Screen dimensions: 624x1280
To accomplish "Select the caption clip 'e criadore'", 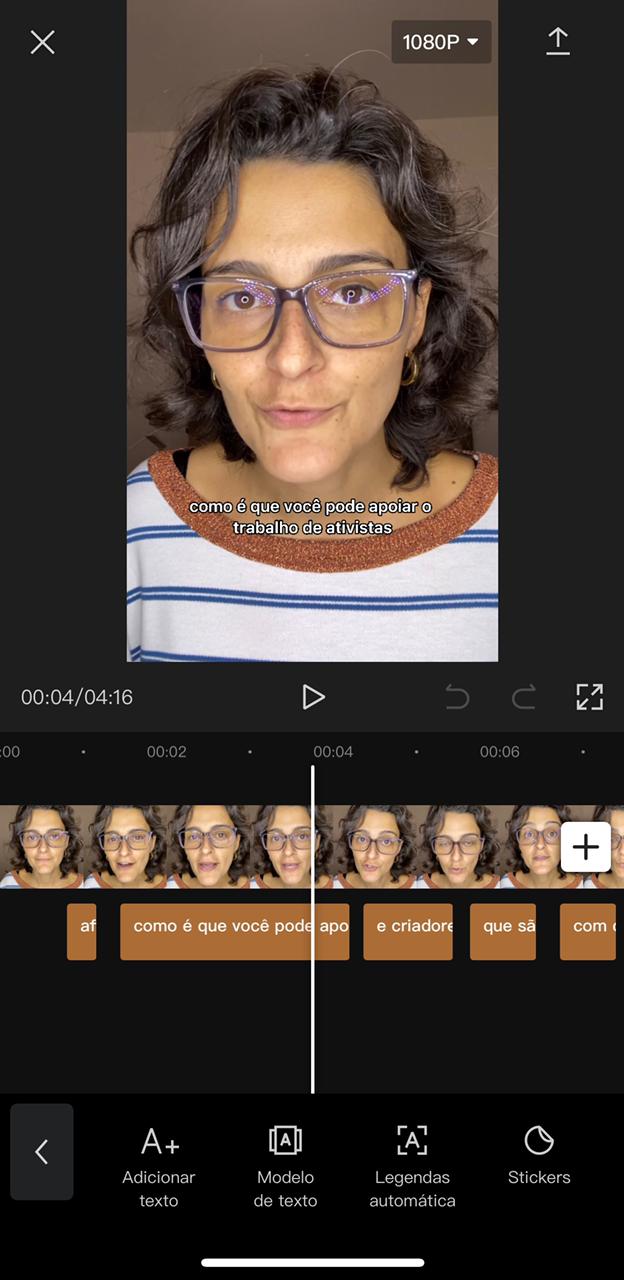I will pyautogui.click(x=407, y=932).
